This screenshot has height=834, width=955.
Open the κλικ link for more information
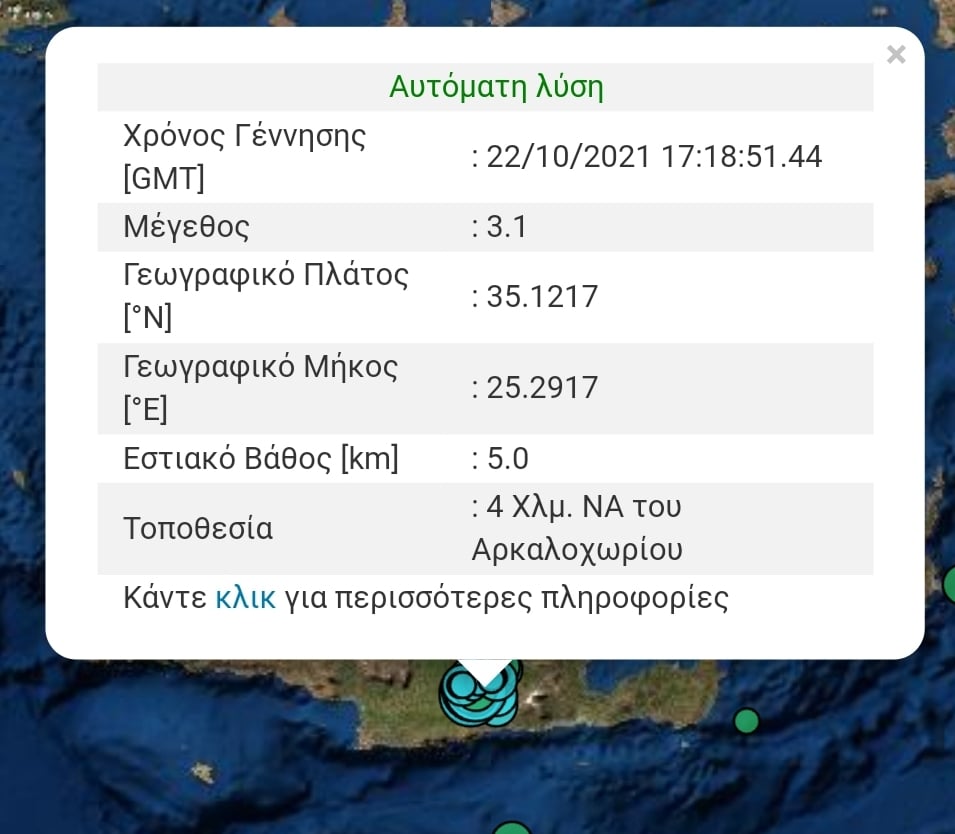tap(245, 598)
